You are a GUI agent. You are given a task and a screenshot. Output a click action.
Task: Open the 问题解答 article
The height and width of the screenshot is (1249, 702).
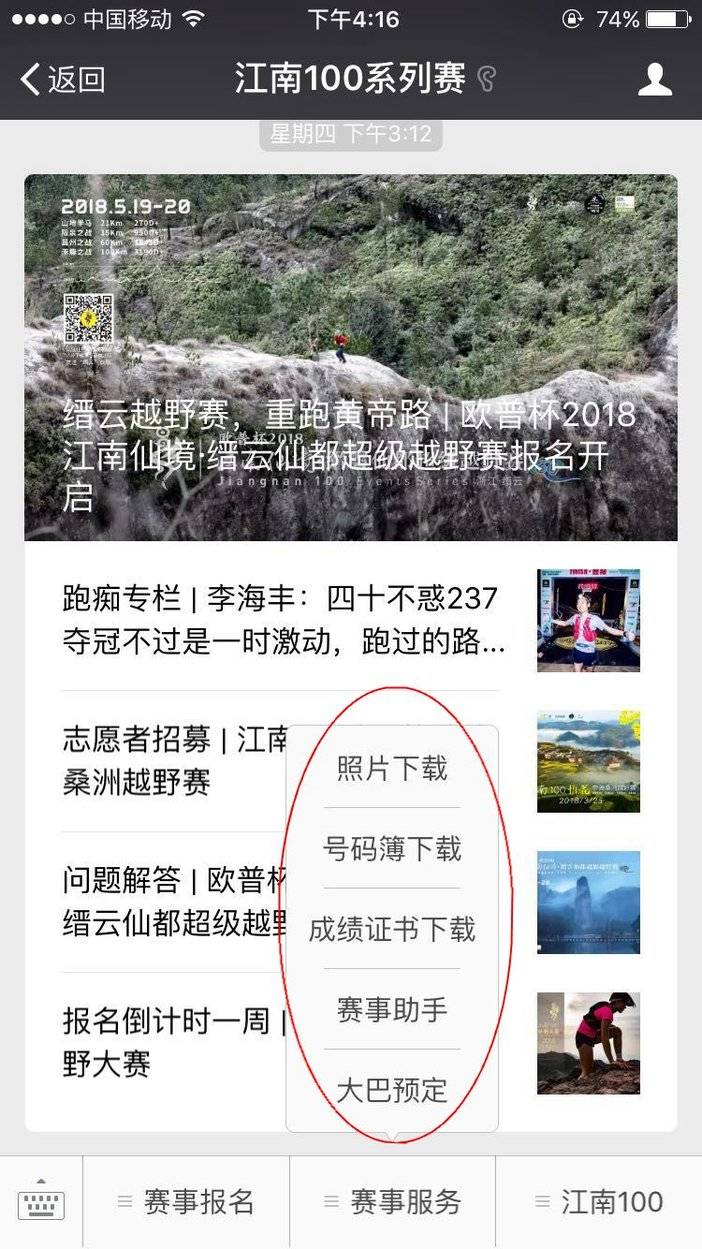coord(170,901)
